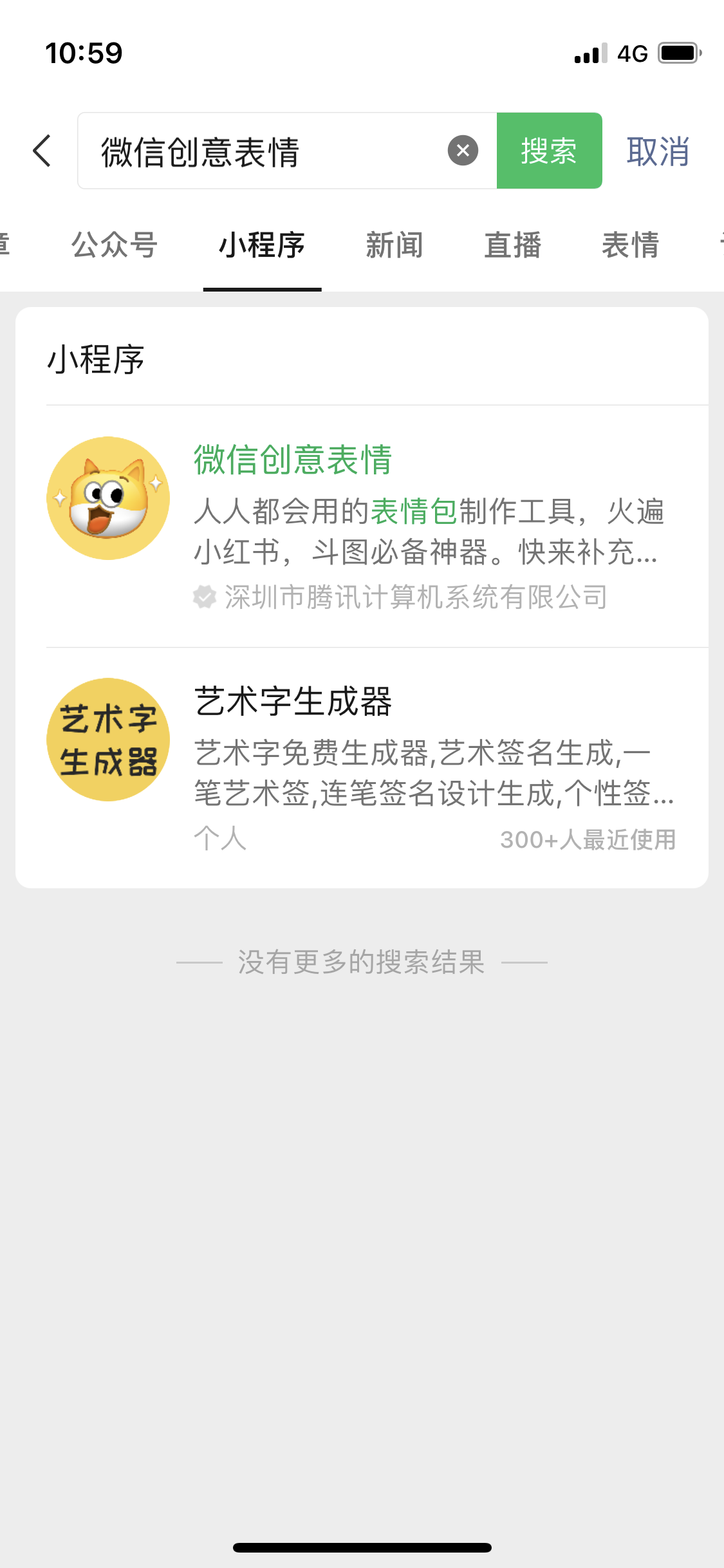The width and height of the screenshot is (724, 1568).
Task: Tap the home indicator bar at bottom
Action: pos(362,1547)
